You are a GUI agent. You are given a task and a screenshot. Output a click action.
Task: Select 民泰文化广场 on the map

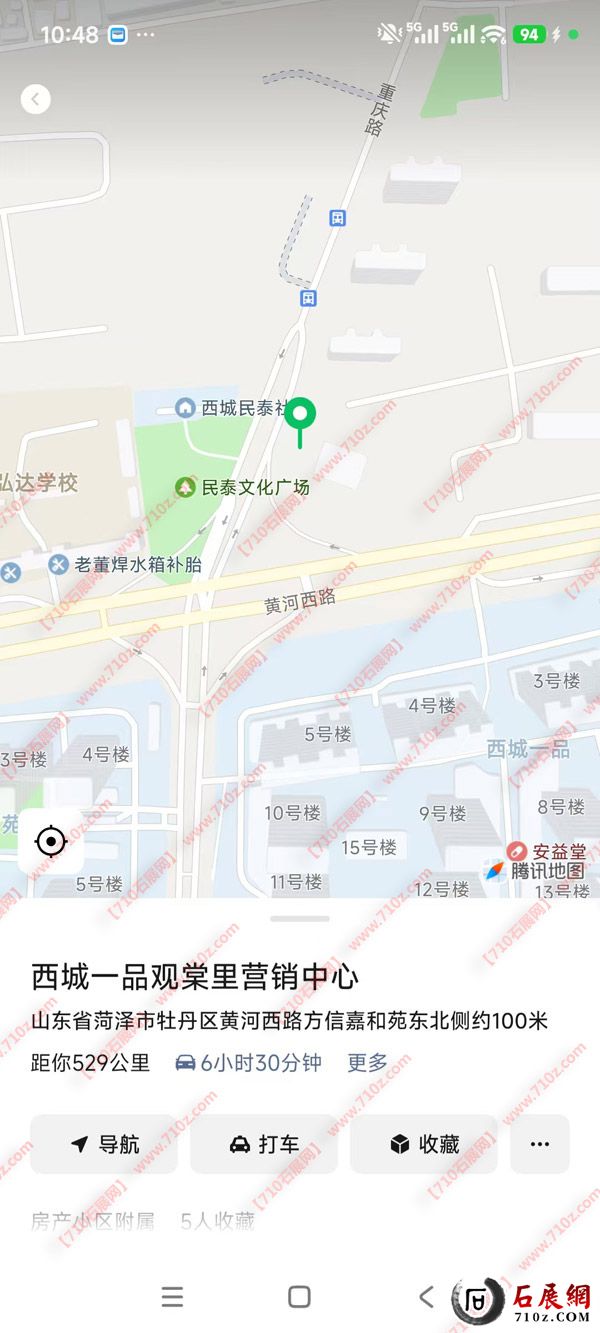[185, 487]
